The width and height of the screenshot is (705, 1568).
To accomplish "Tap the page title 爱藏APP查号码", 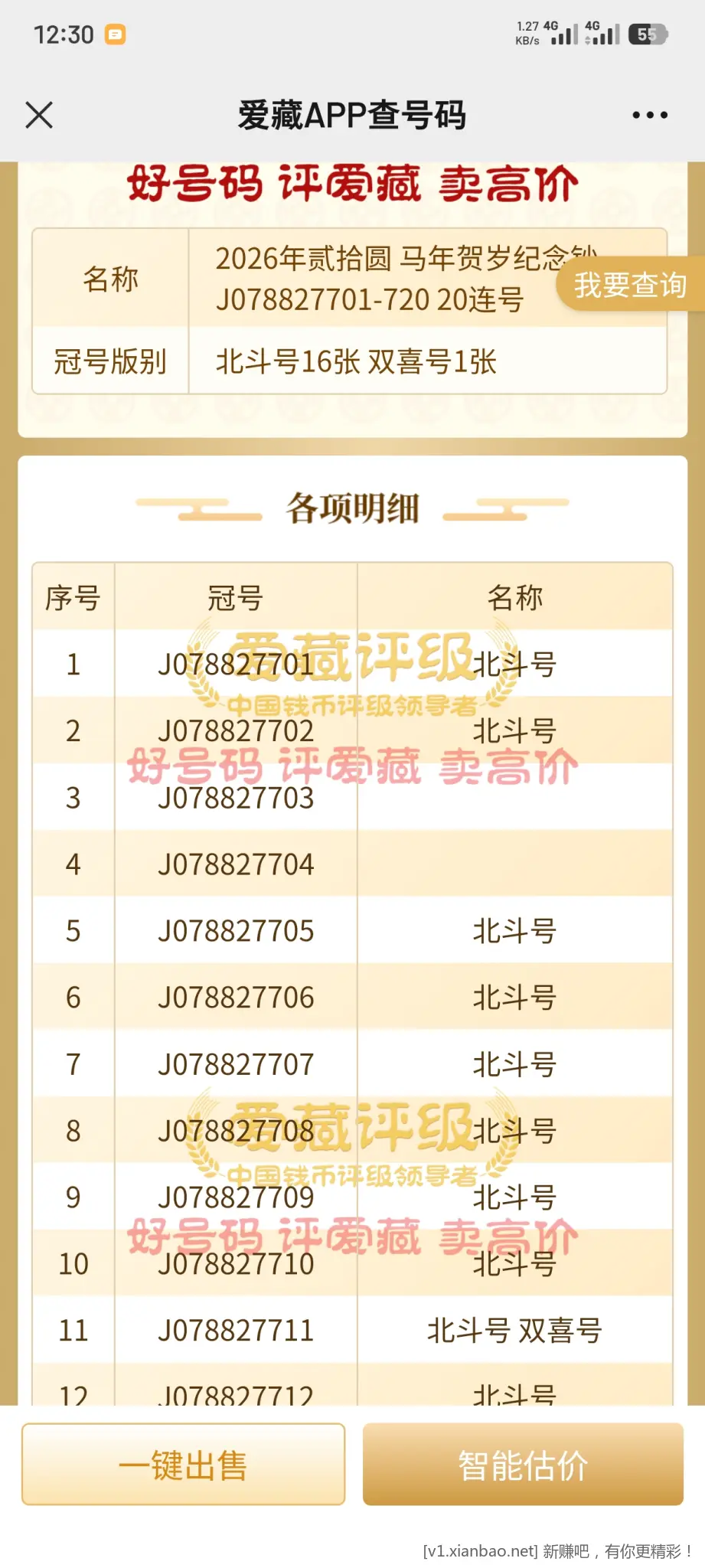I will [352, 115].
